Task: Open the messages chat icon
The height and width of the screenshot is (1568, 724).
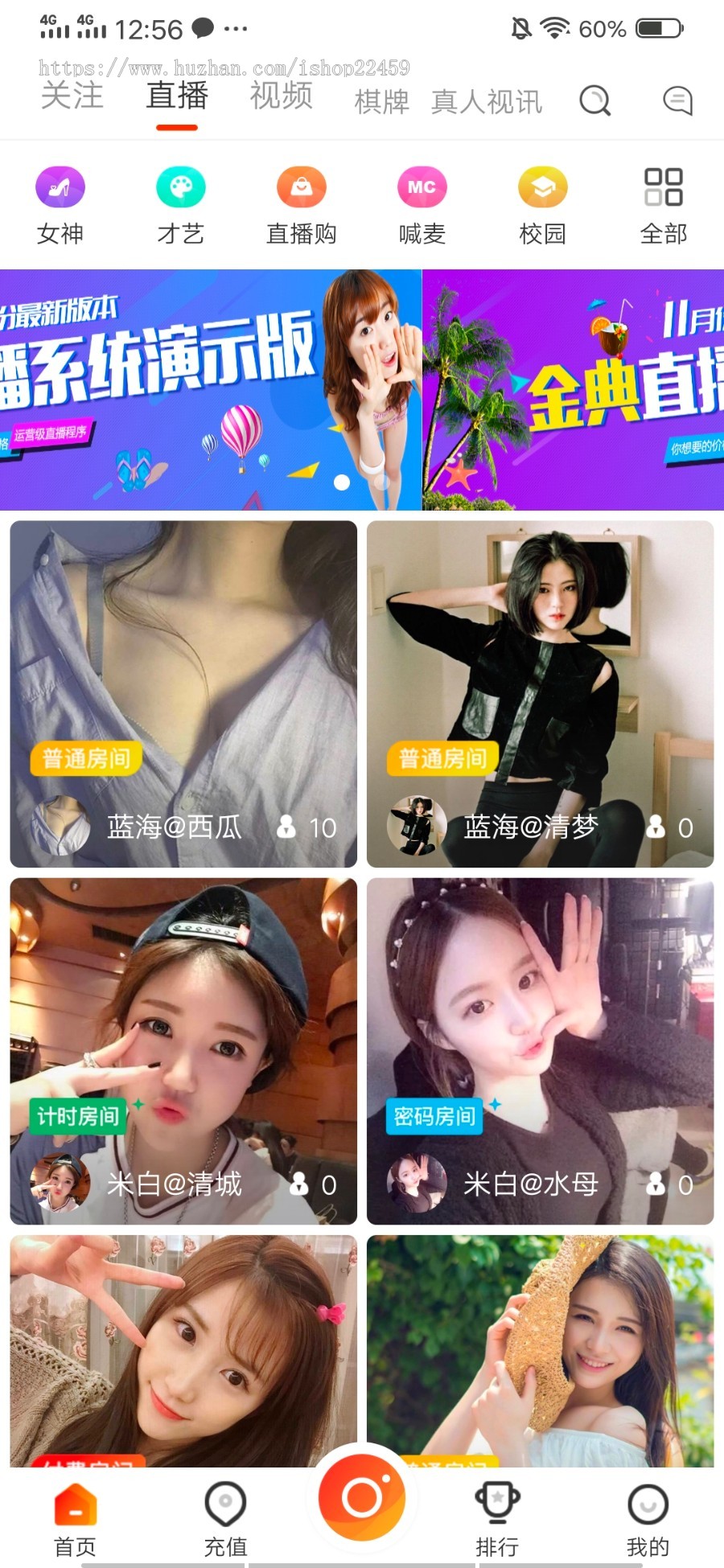Action: point(677,101)
